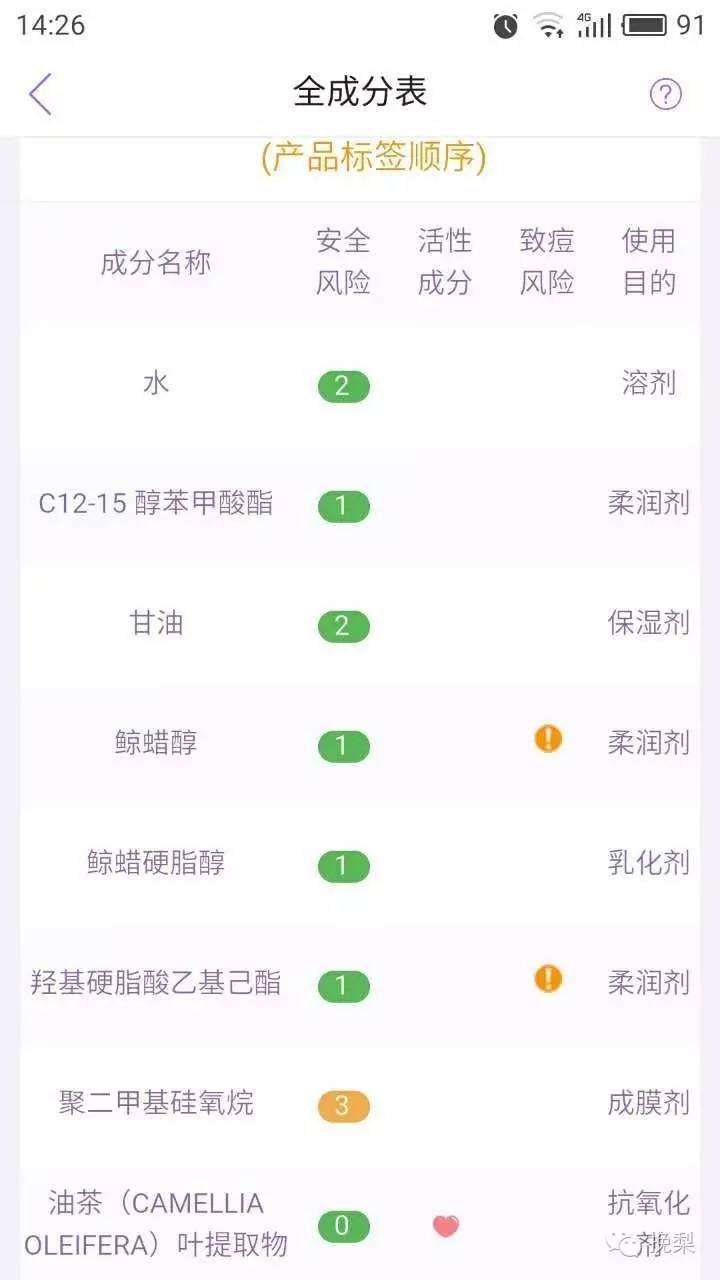Open the 聚二甲基硅氧烷 ingredient row
720x1280 pixels.
(360, 1104)
